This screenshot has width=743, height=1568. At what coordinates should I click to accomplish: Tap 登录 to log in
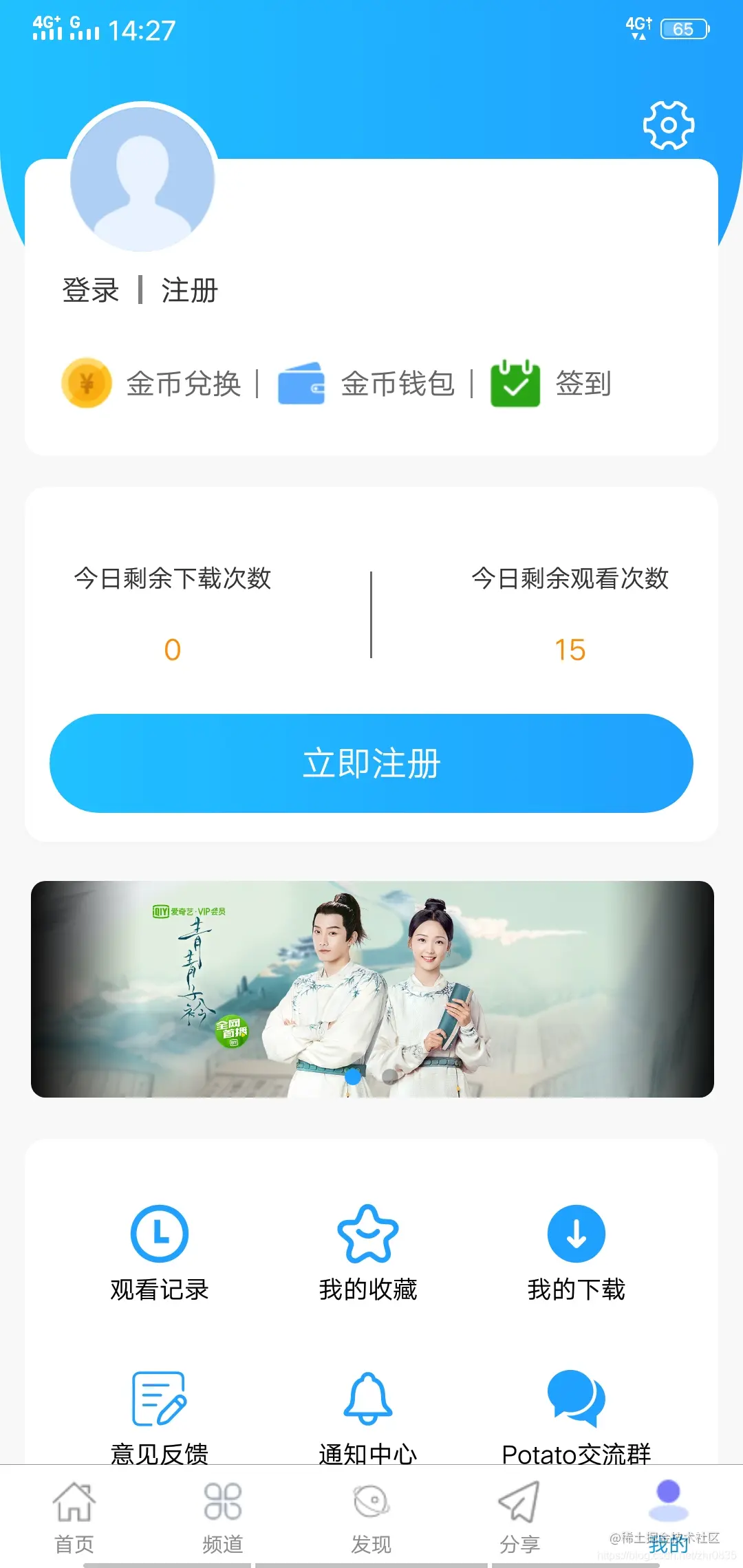point(90,290)
